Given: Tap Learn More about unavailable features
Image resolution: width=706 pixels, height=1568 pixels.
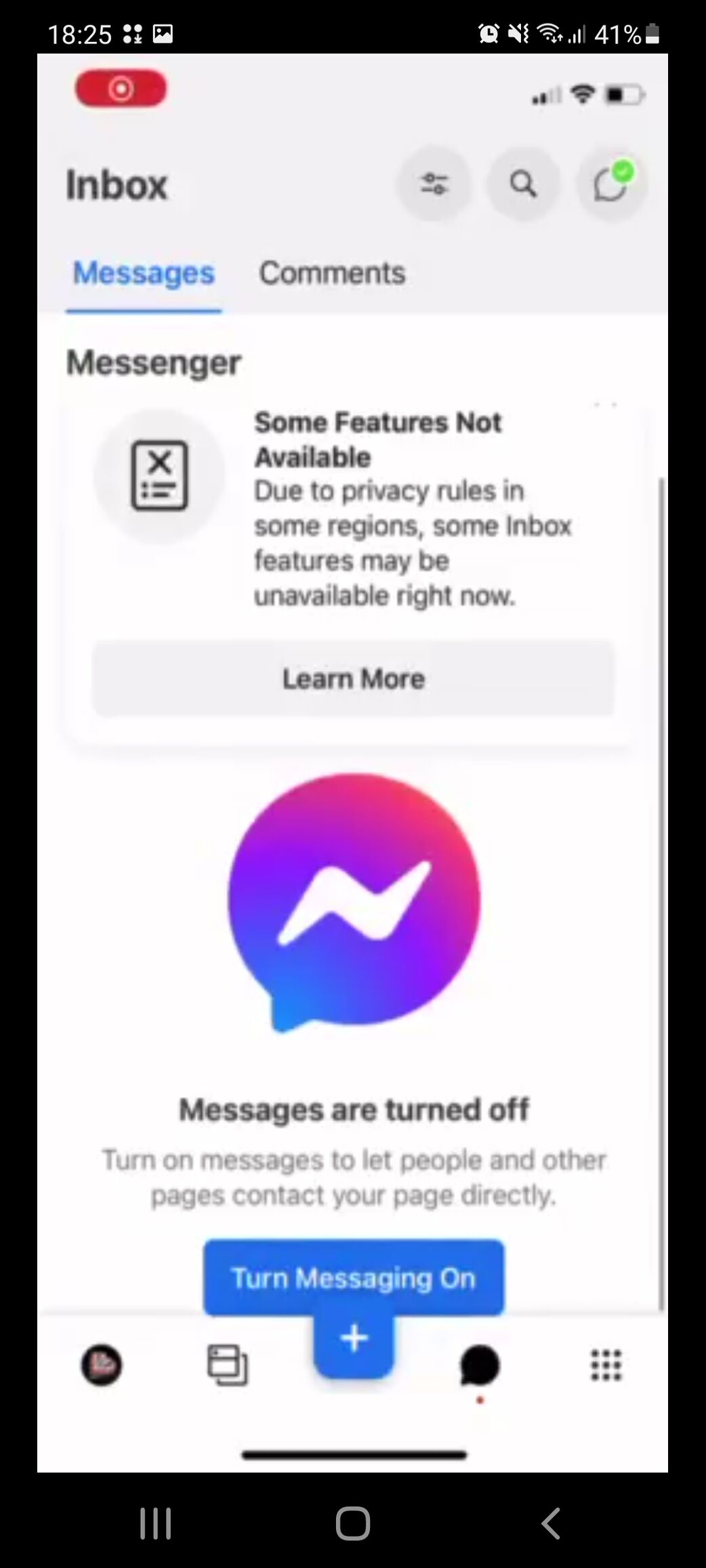Looking at the screenshot, I should click(353, 679).
